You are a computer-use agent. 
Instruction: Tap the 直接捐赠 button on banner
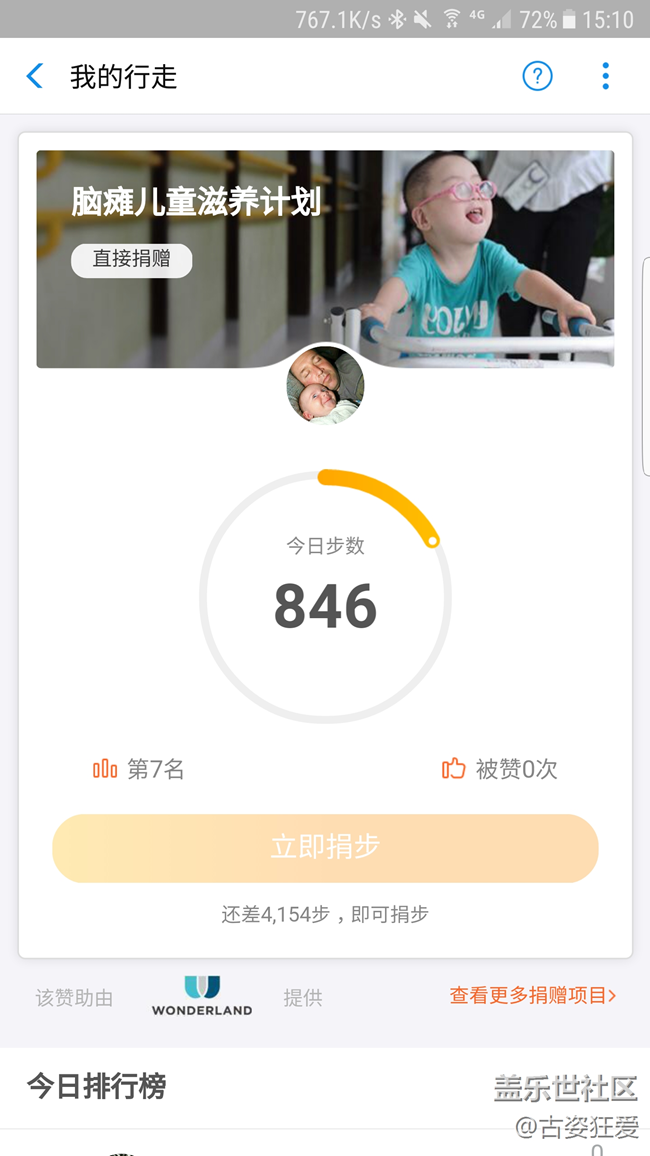coord(131,259)
